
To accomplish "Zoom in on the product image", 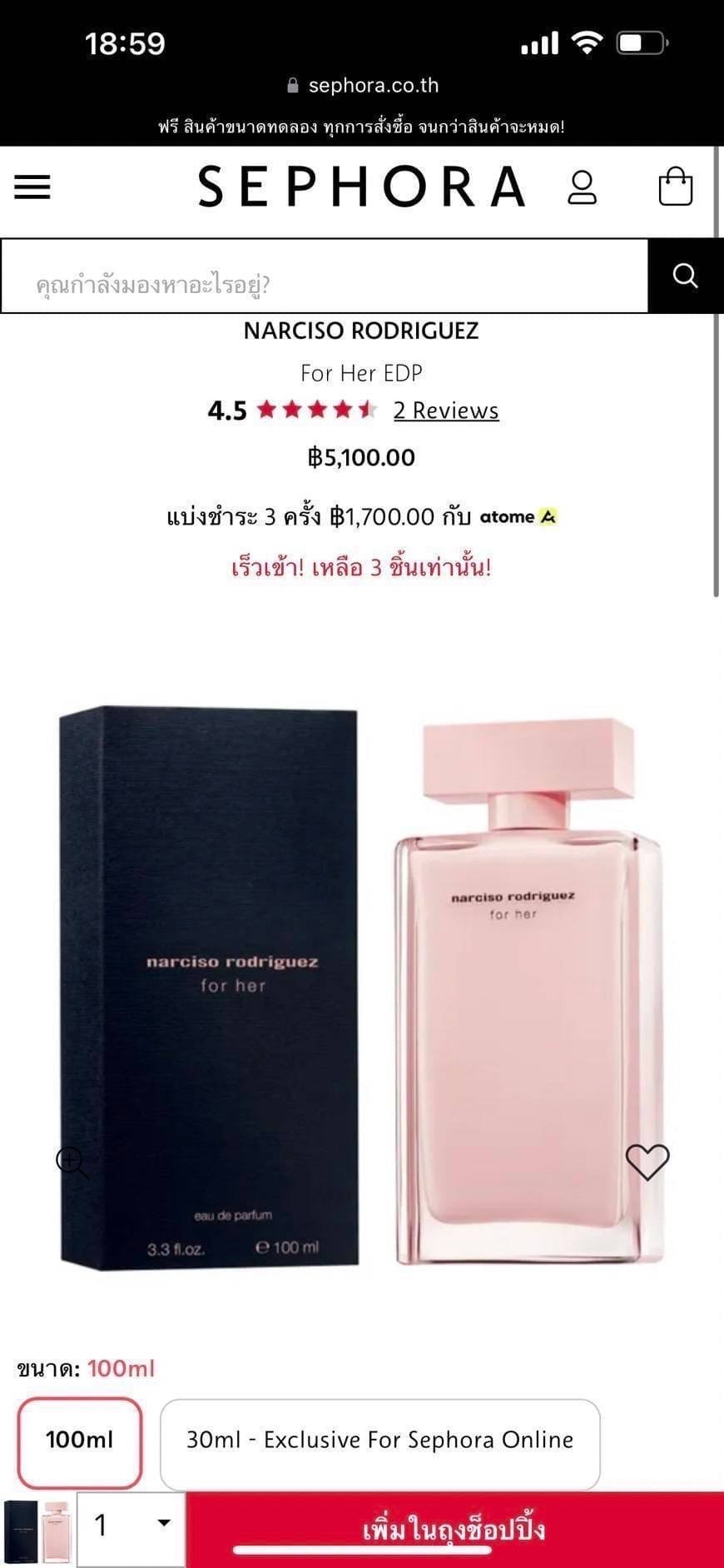I will click(x=72, y=1162).
